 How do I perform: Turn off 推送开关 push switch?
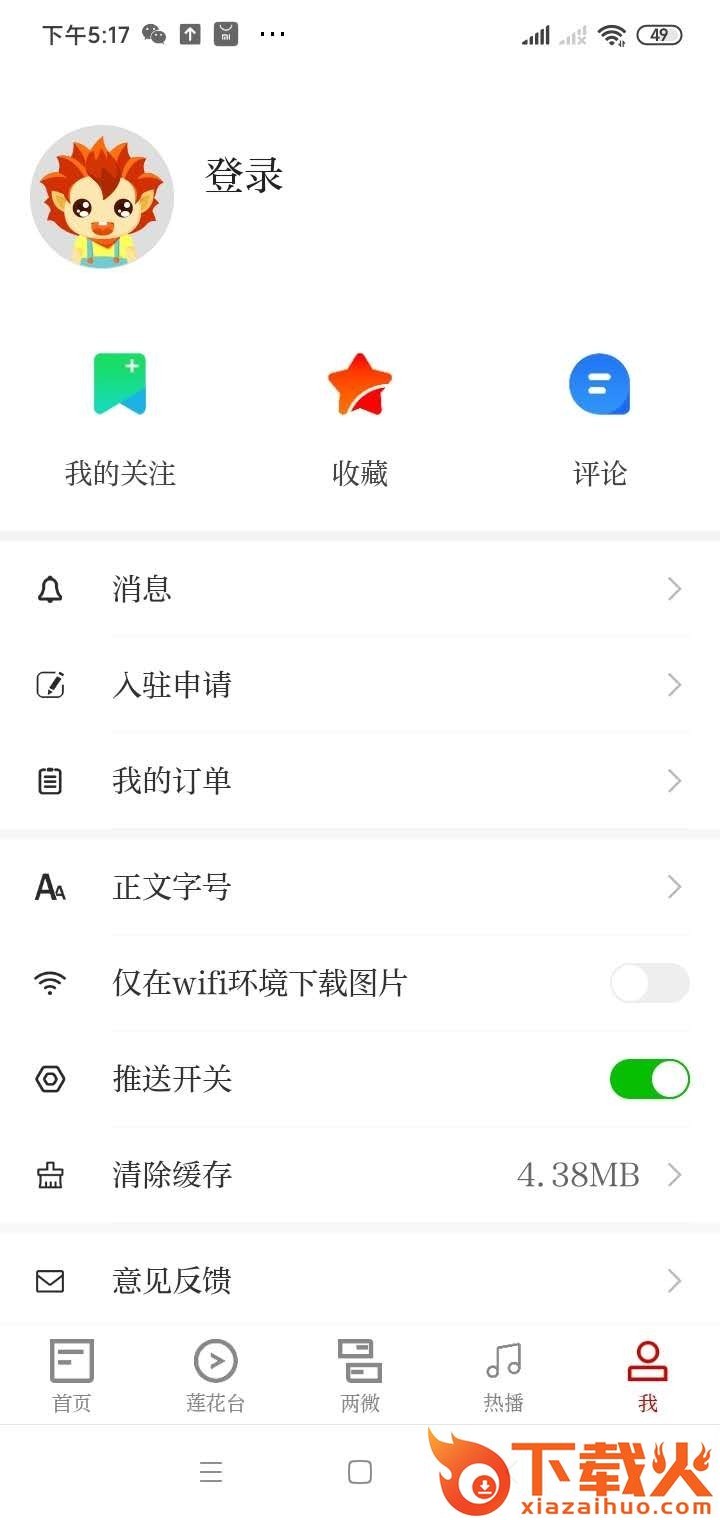tap(649, 1079)
